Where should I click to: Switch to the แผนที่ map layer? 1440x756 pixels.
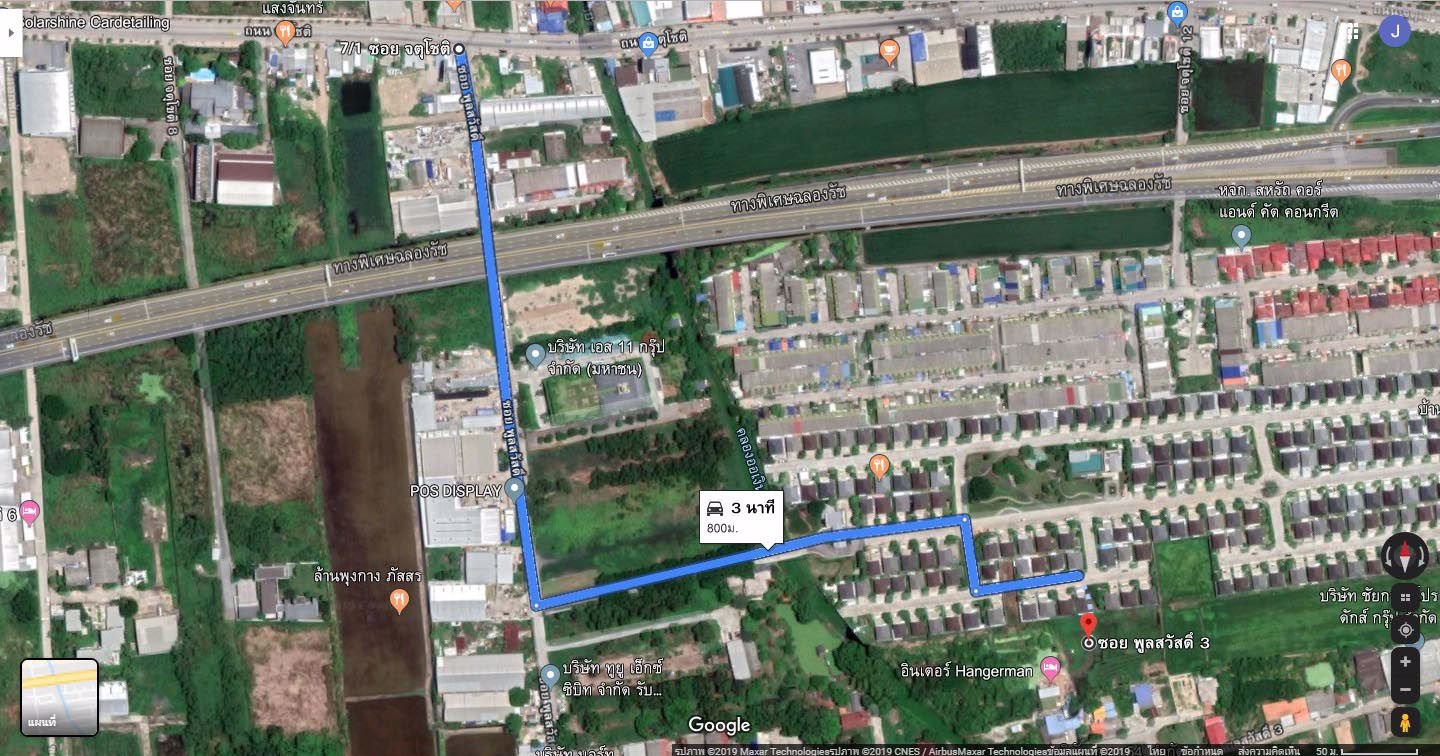(59, 697)
